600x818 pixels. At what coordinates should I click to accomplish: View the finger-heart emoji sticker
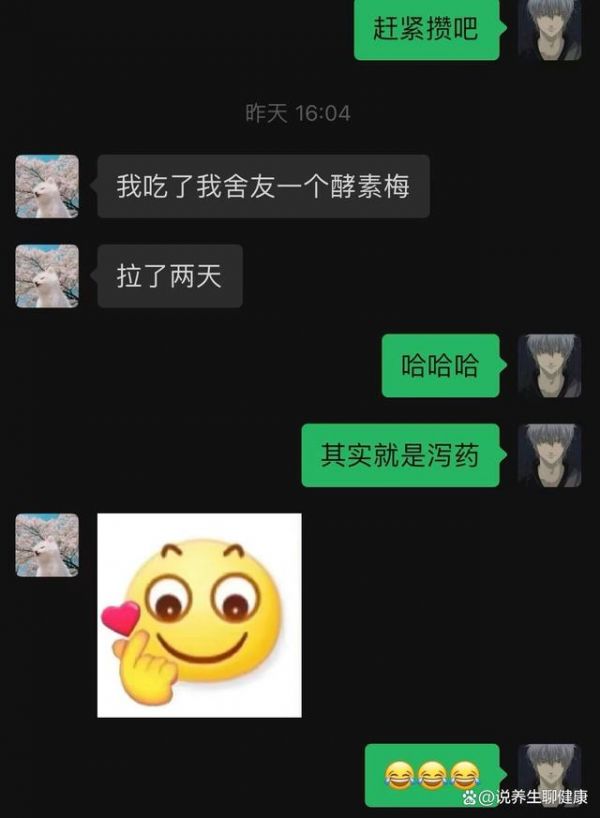pos(199,615)
